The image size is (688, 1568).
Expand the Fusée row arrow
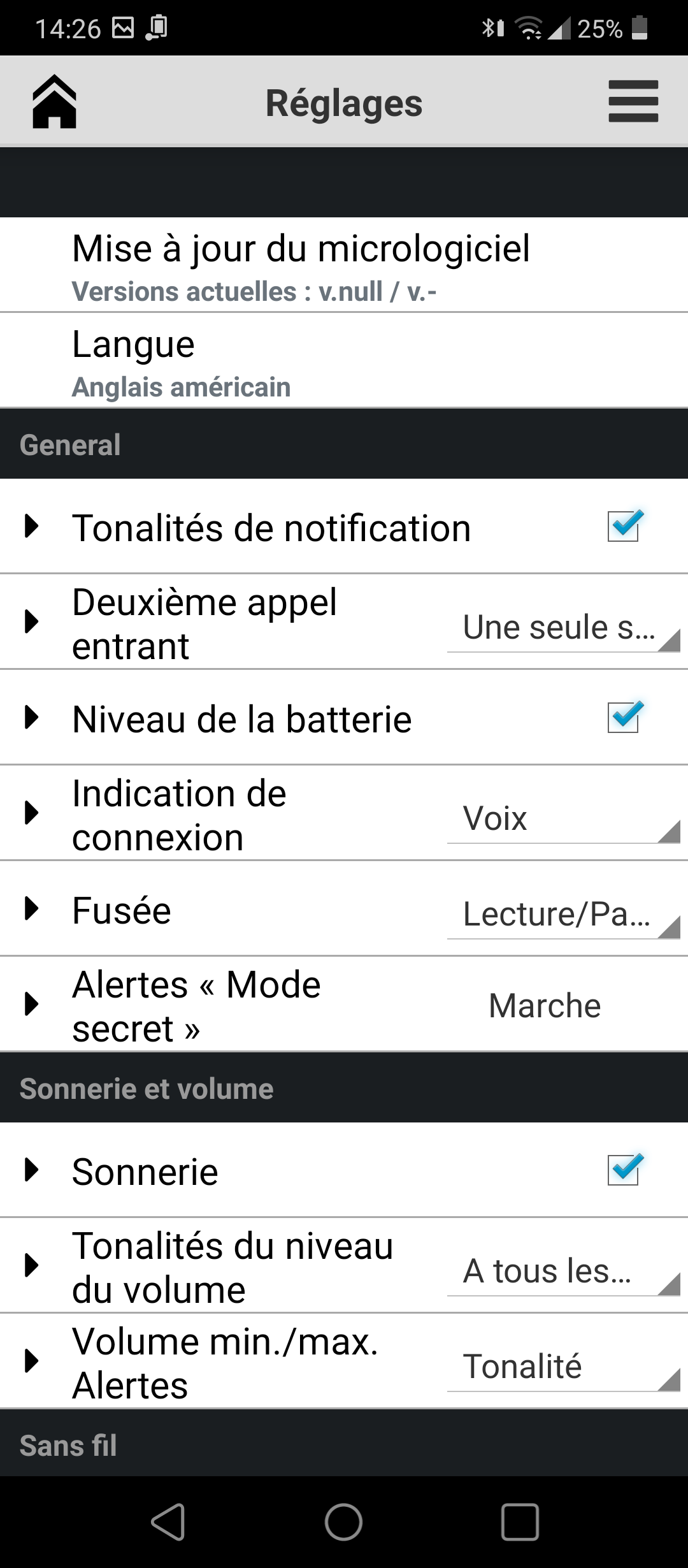[31, 908]
